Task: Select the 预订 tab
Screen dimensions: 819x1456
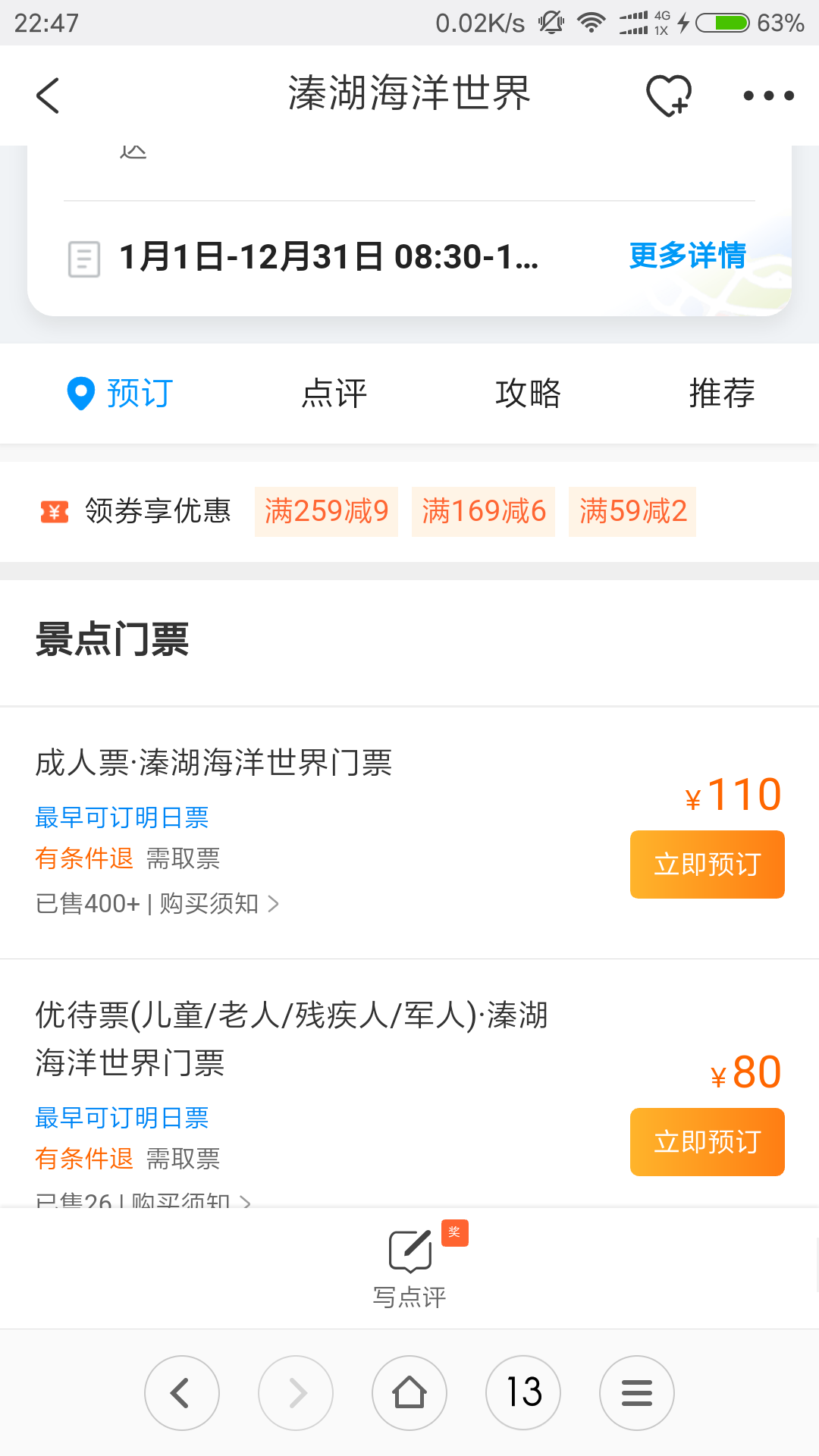Action: click(x=121, y=394)
